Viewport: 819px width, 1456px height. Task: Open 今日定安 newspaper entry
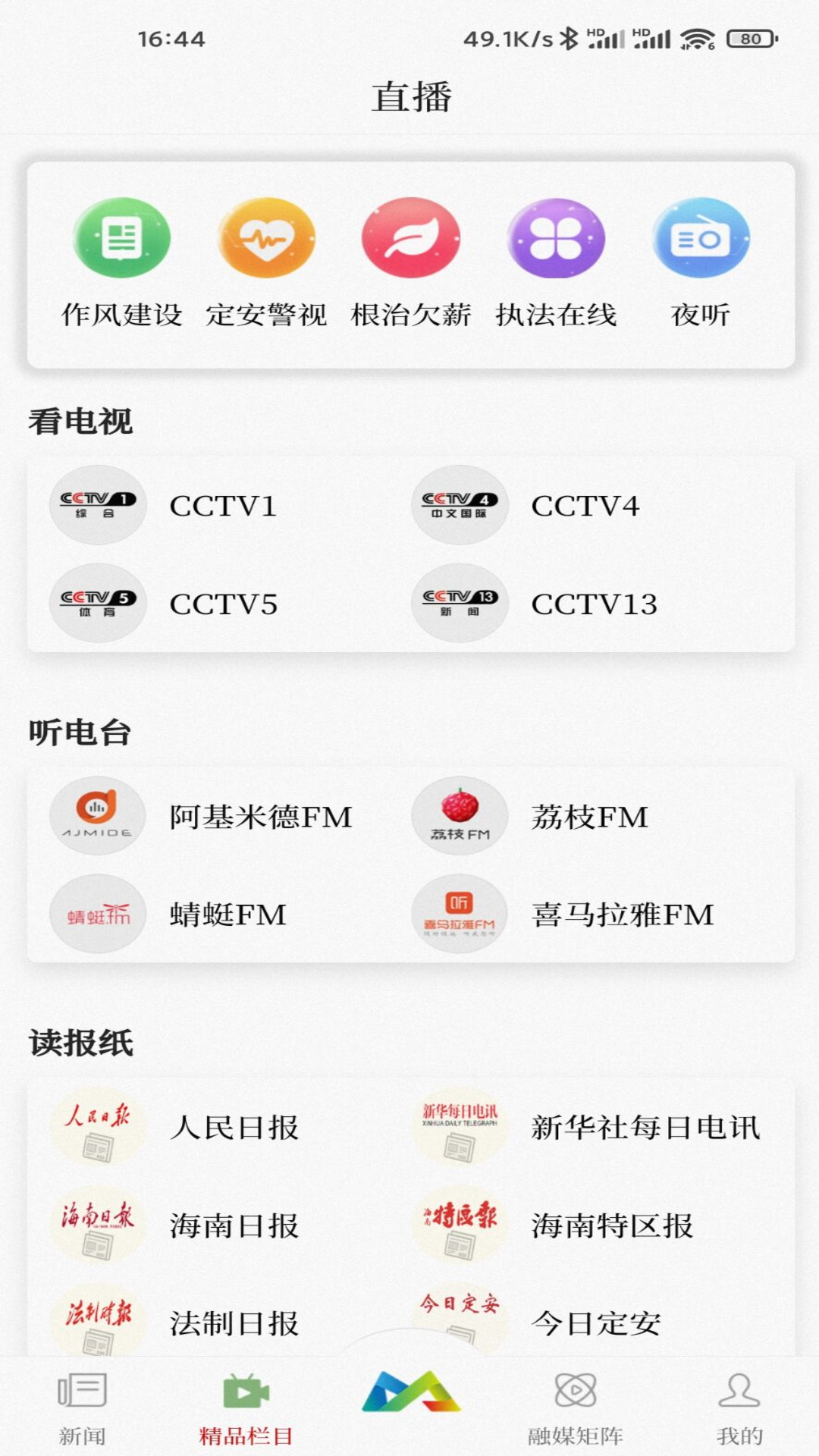point(459,1319)
